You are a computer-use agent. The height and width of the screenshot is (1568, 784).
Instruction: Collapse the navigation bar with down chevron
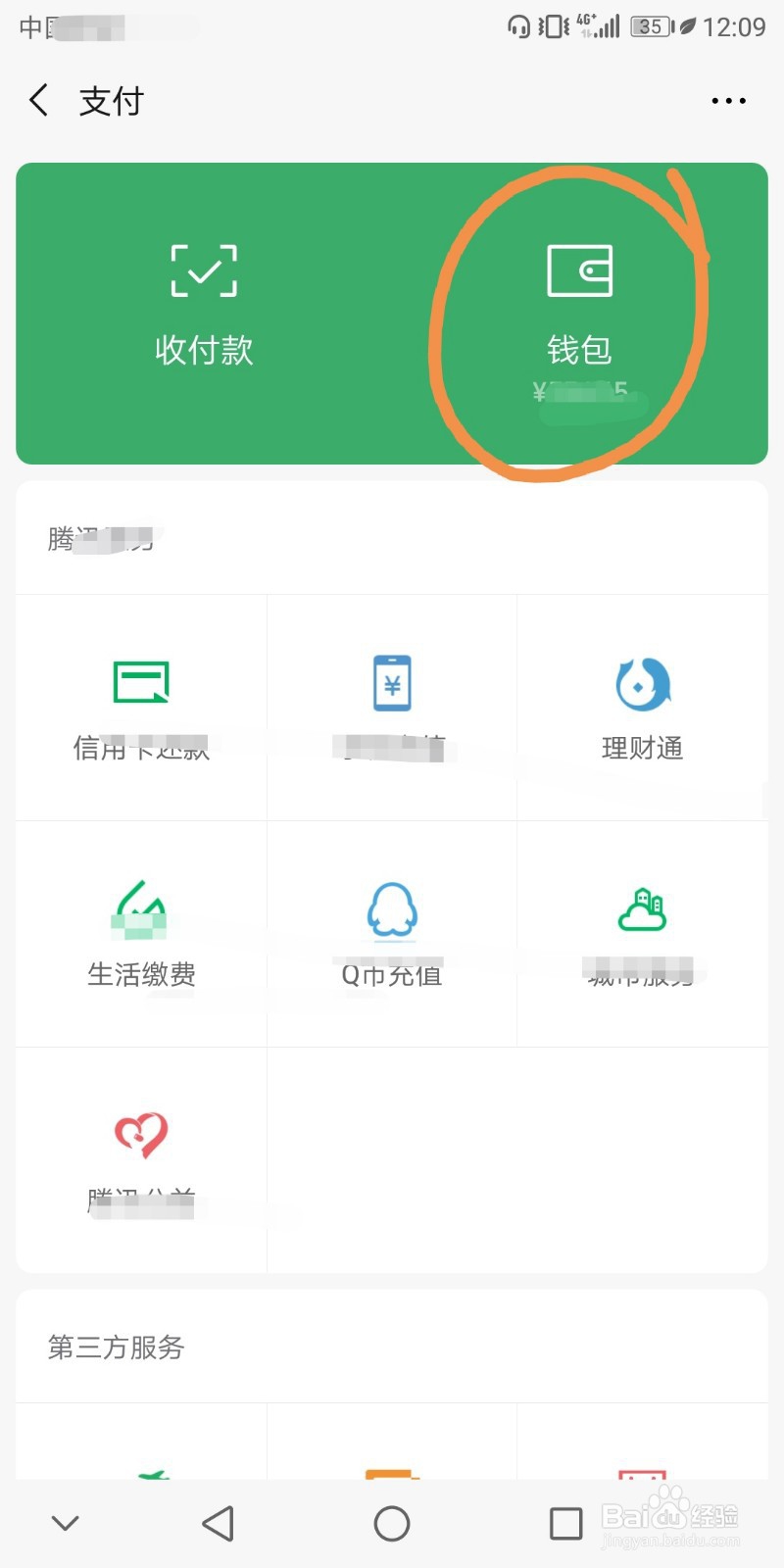click(x=65, y=1523)
